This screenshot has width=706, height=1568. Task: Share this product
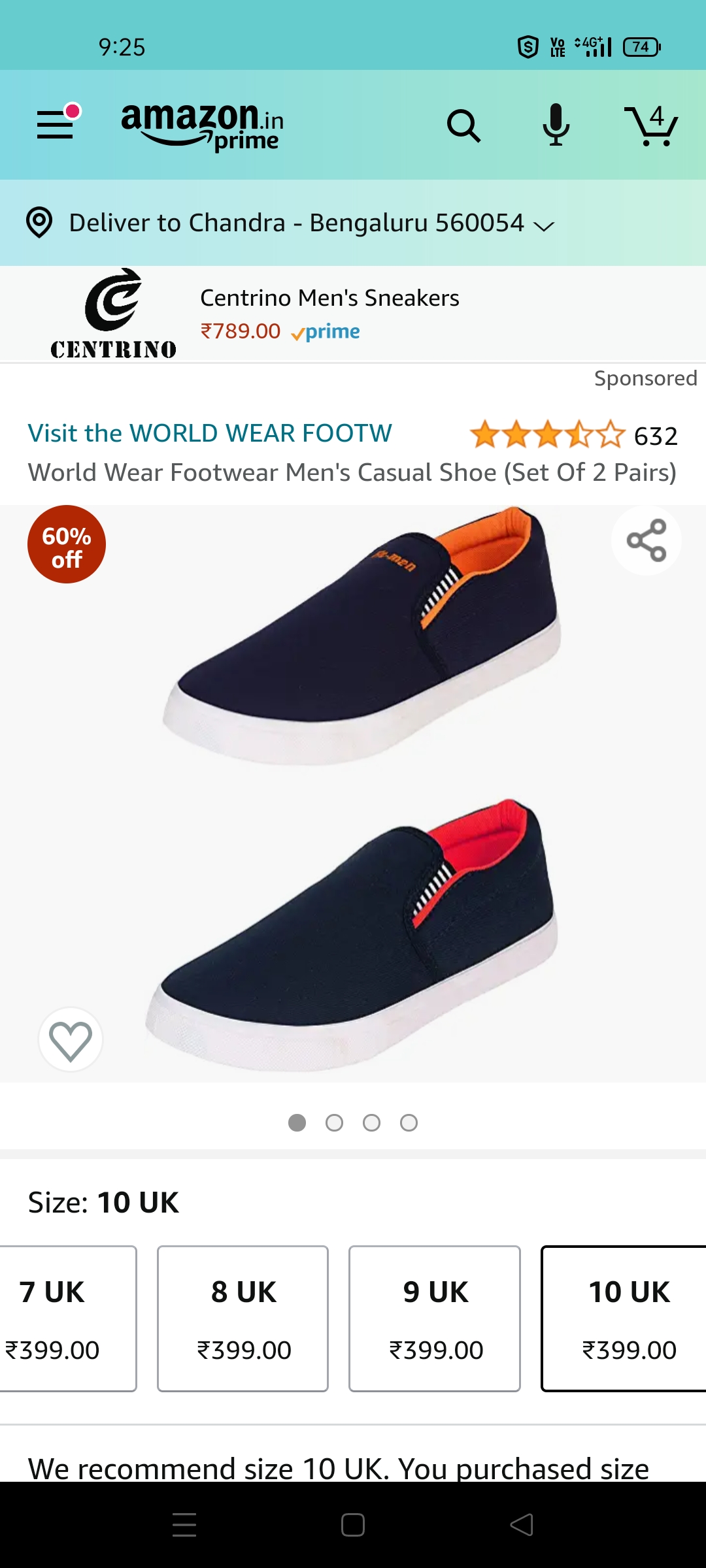point(646,540)
